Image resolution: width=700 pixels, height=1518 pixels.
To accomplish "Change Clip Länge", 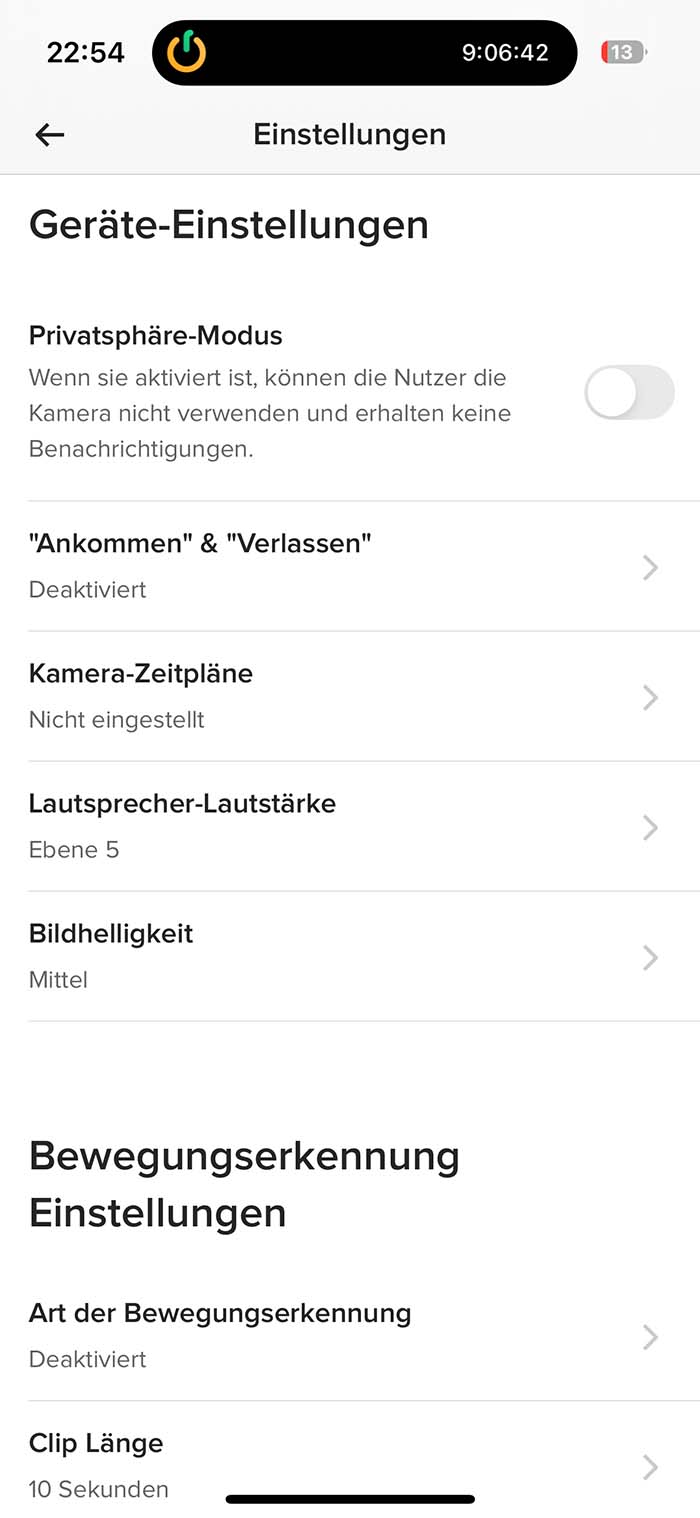I will [x=350, y=1462].
